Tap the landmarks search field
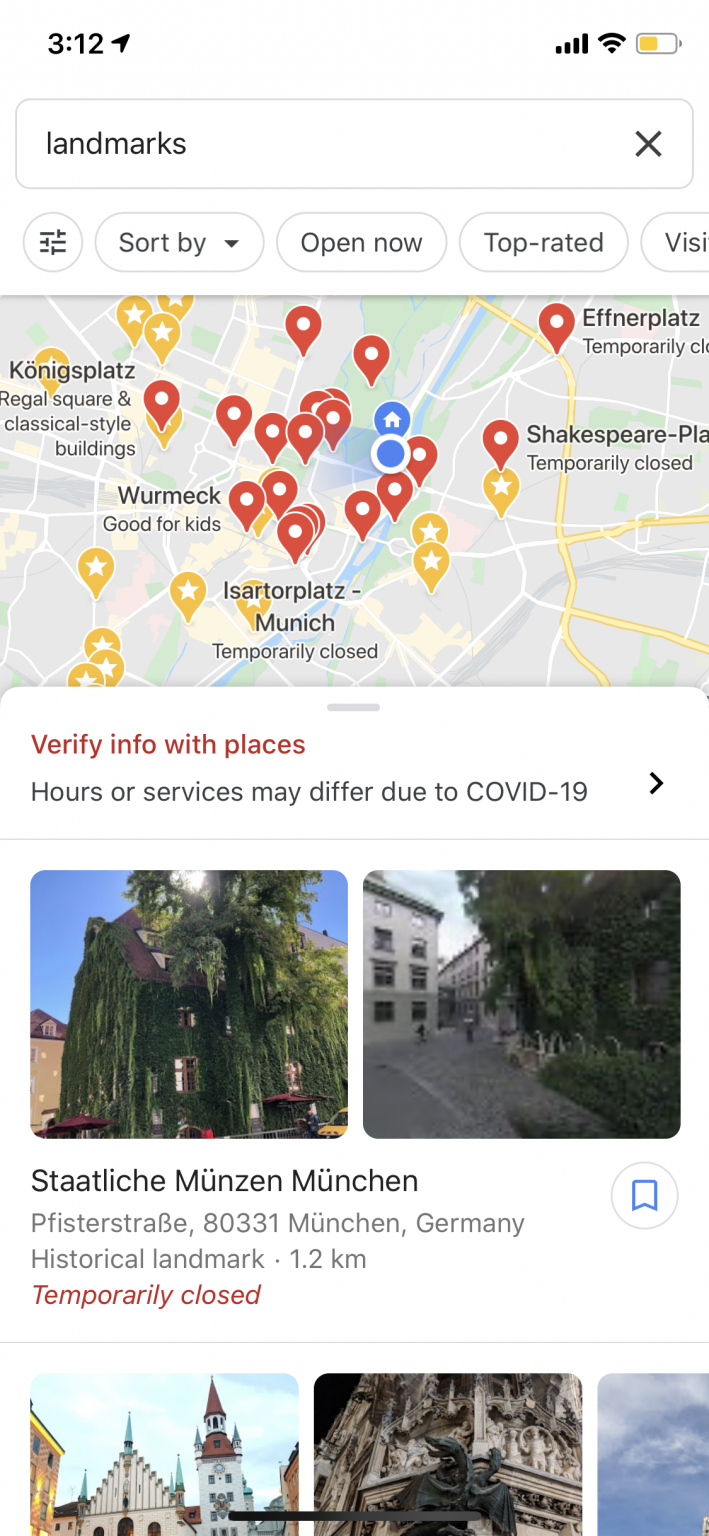Viewport: 709px width, 1536px height. pos(320,144)
